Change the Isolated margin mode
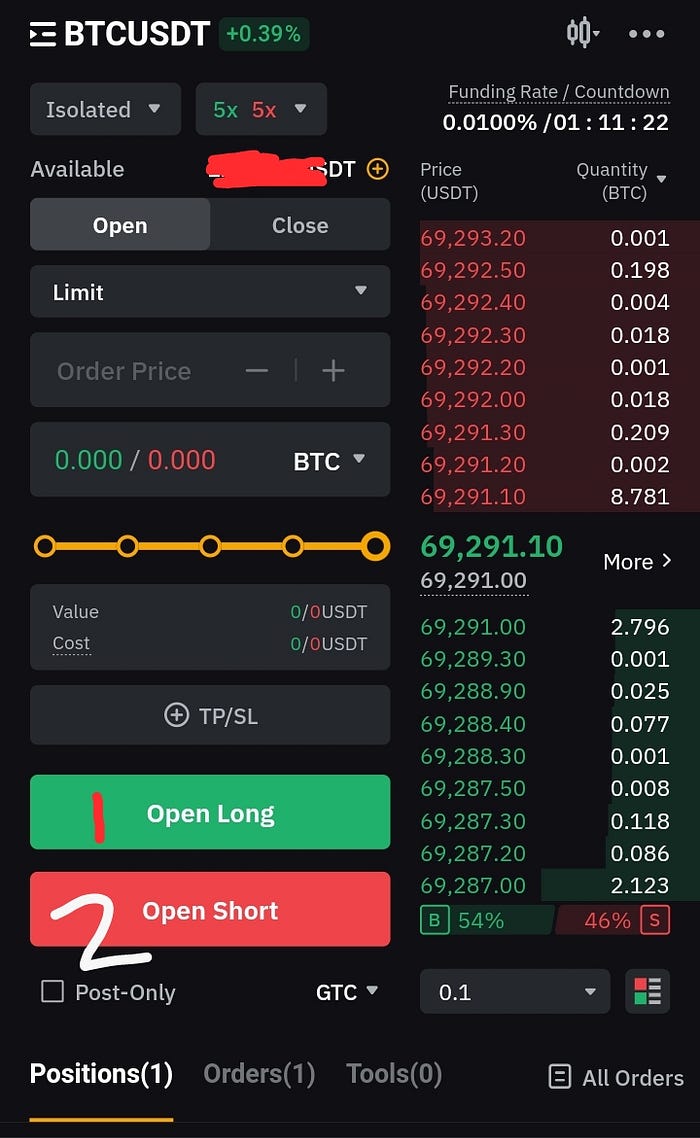The image size is (700, 1138). click(x=105, y=110)
